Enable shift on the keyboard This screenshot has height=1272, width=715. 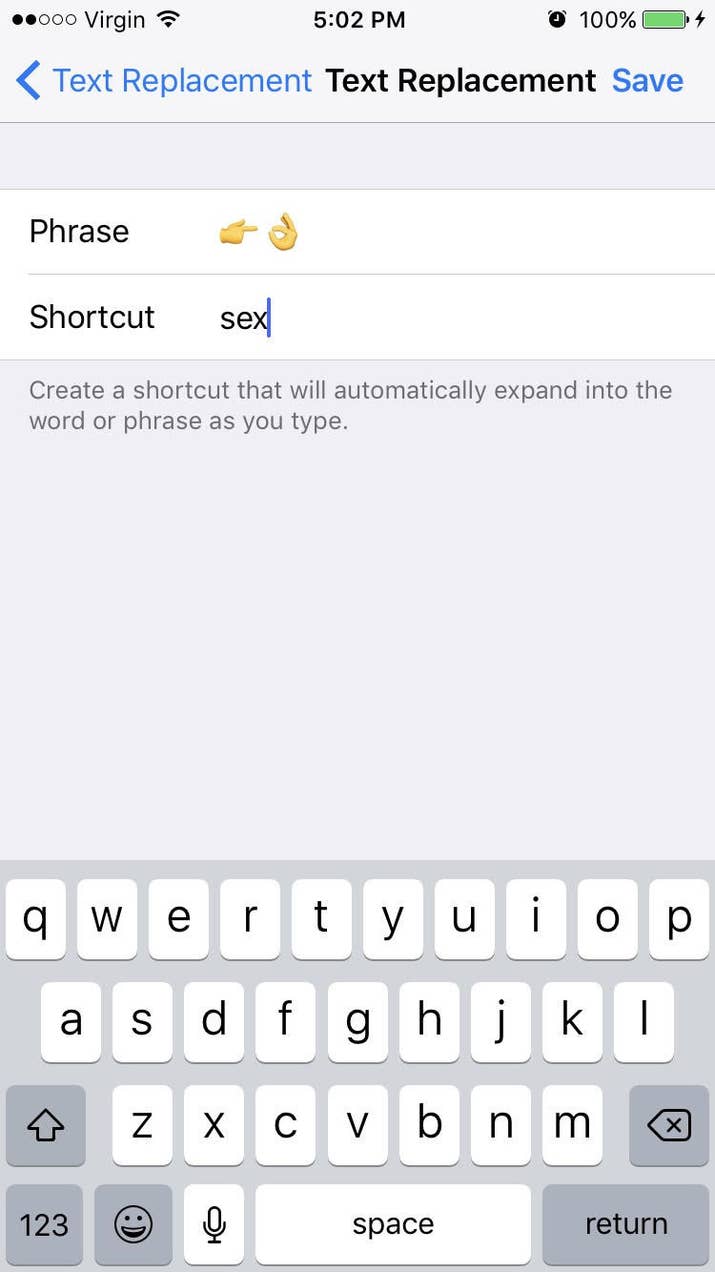45,1126
